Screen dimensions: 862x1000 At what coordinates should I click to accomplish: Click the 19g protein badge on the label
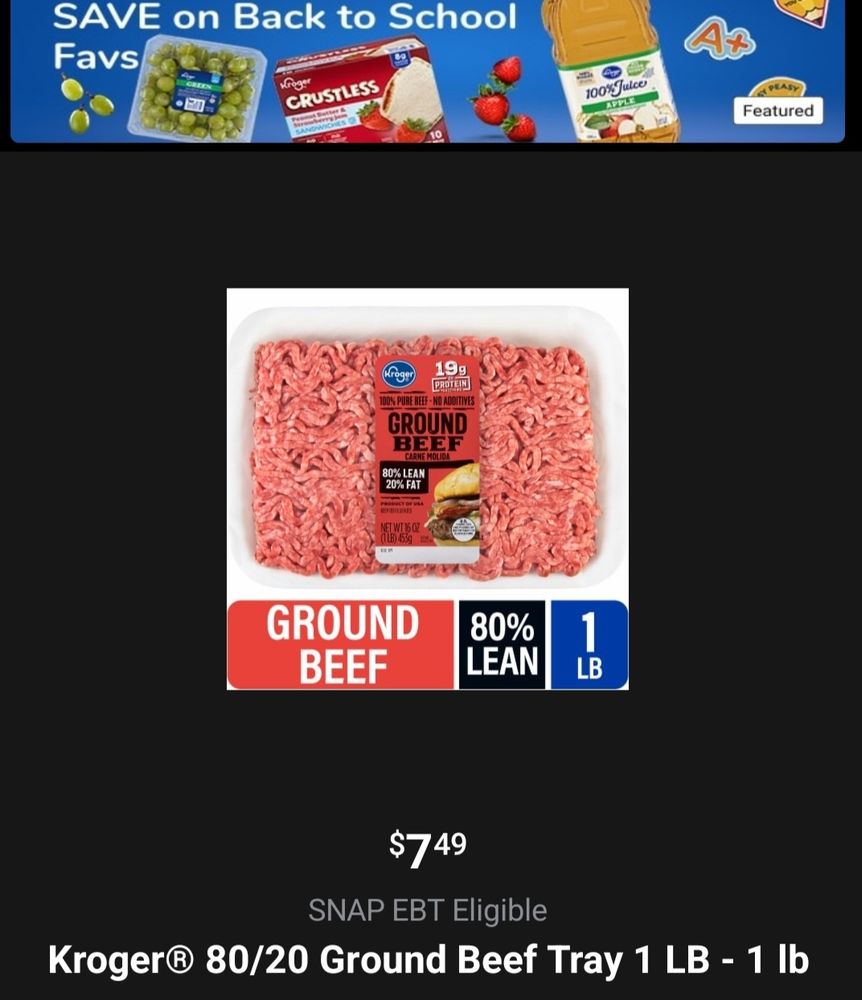(x=450, y=375)
